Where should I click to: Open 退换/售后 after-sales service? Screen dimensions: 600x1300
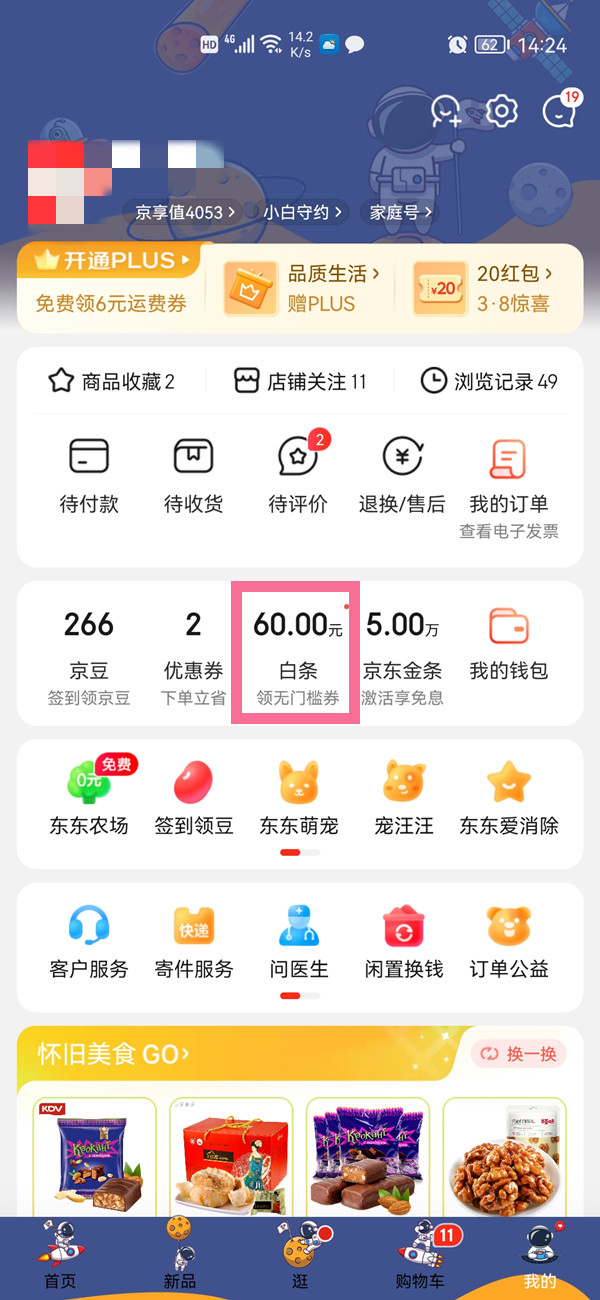(x=402, y=474)
